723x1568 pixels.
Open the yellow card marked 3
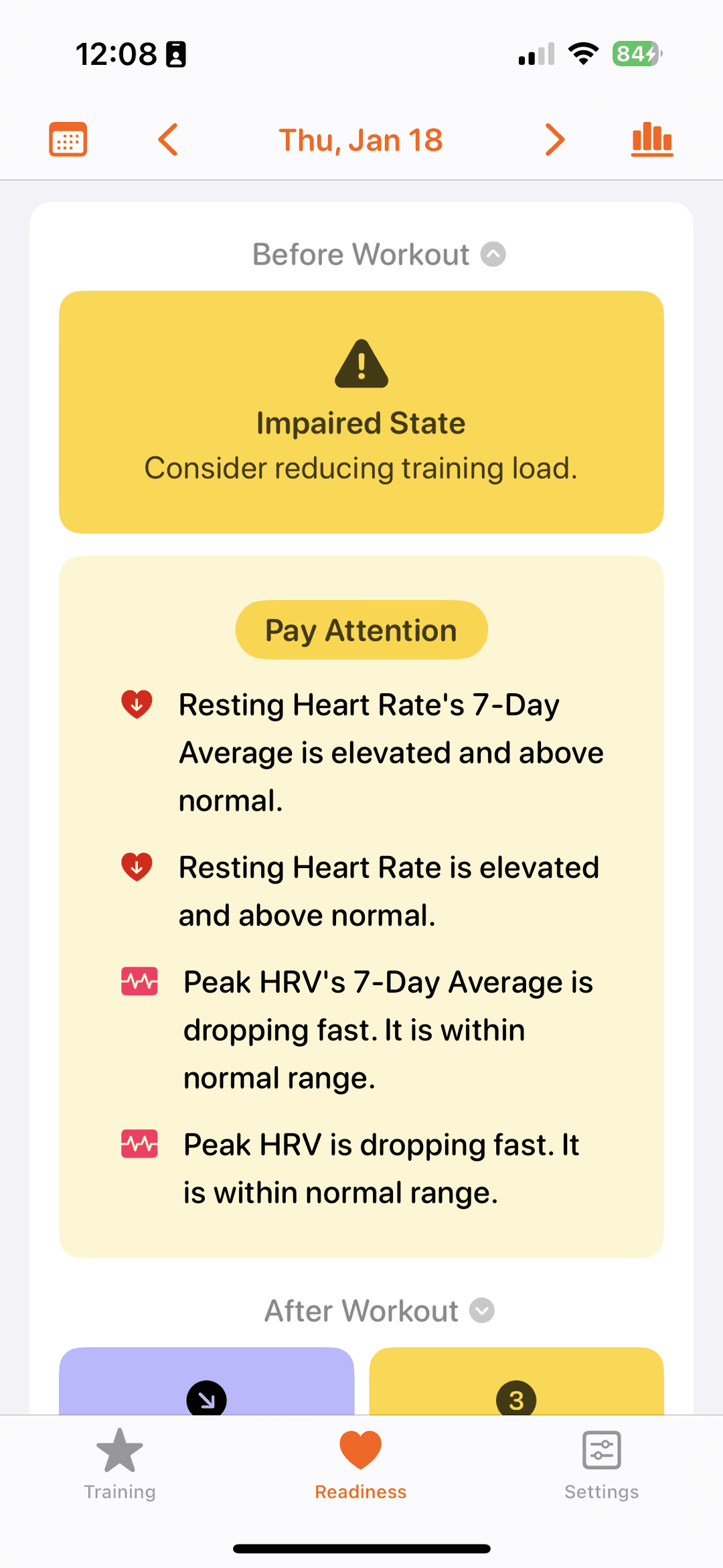click(x=516, y=1382)
